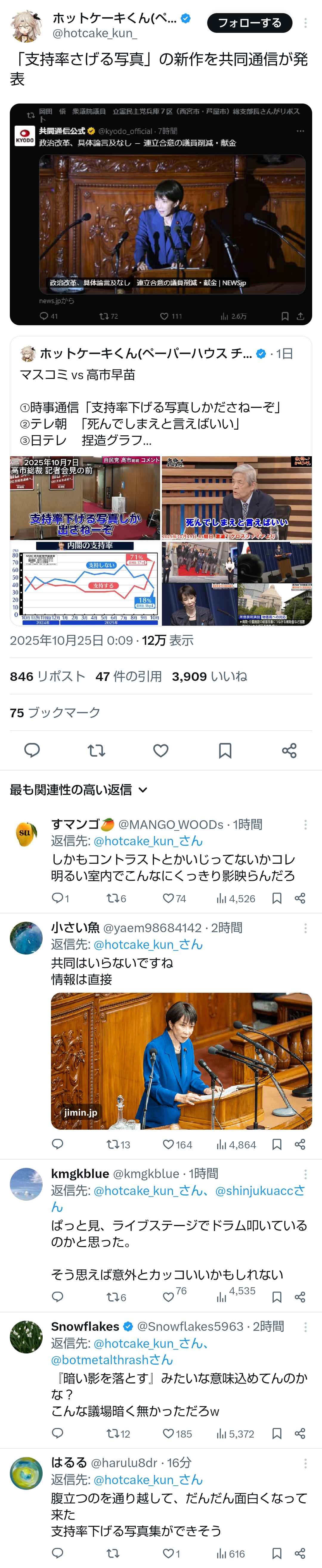Viewport: 322px width, 1568px height.
Task: Share はるる's reply
Action: (300, 1553)
